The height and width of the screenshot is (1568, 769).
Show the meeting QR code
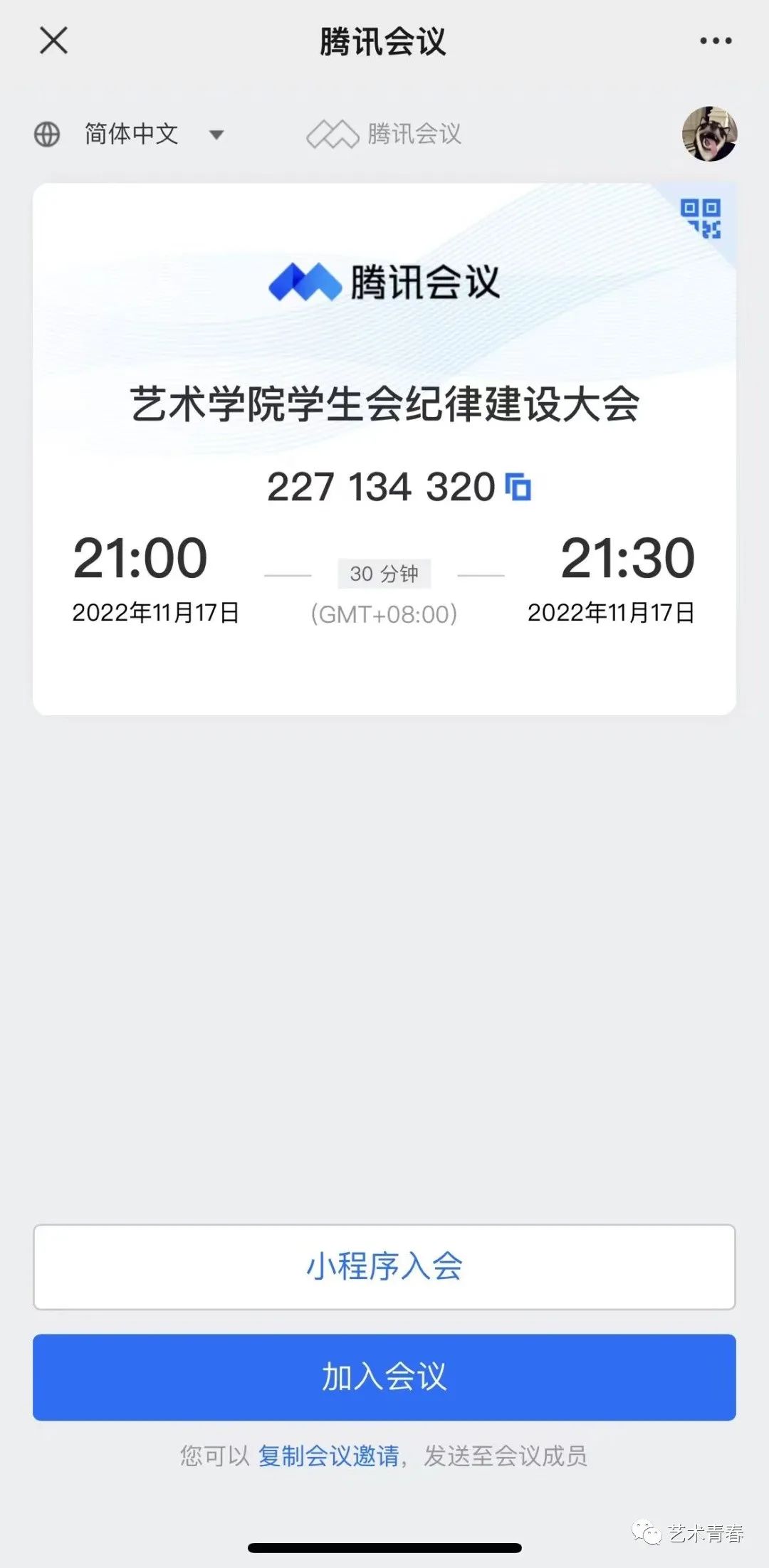tap(701, 218)
